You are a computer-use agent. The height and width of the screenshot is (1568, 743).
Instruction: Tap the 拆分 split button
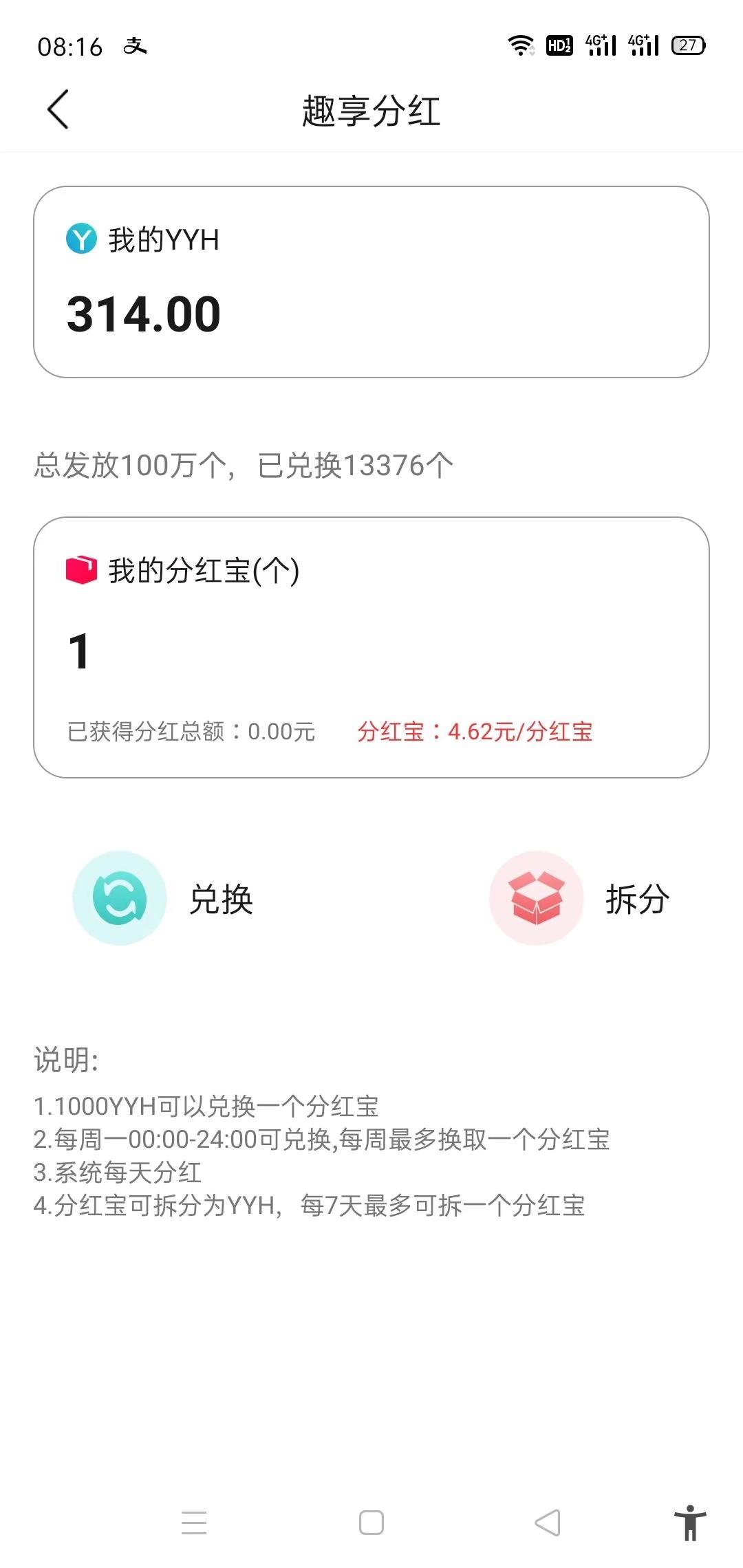point(579,898)
